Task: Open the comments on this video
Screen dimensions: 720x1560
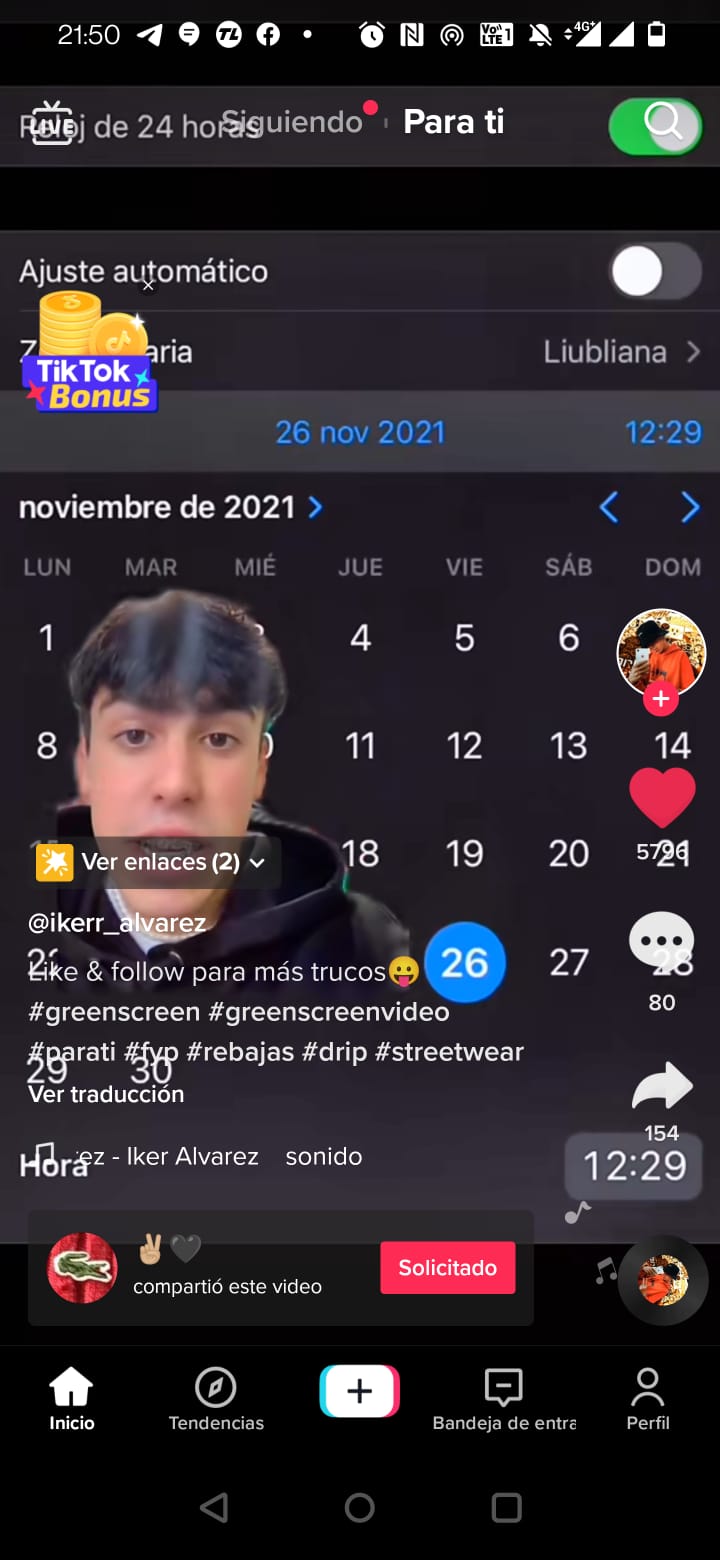Action: pyautogui.click(x=661, y=942)
